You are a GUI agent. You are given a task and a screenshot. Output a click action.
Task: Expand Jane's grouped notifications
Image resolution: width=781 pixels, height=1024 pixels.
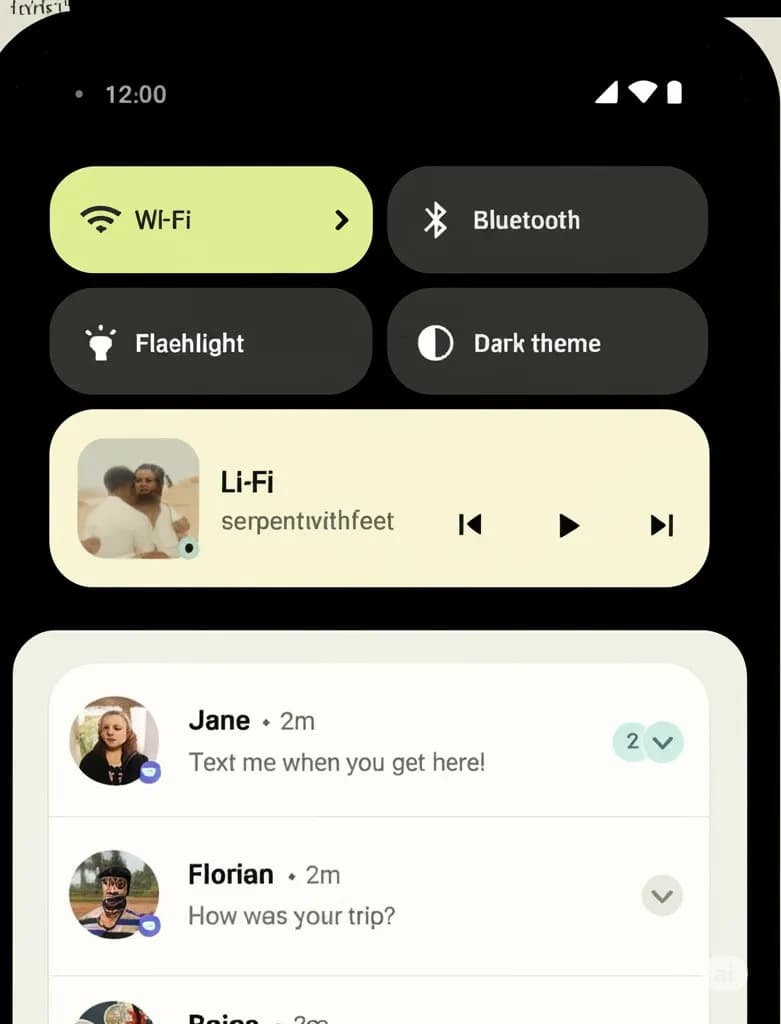(x=661, y=742)
